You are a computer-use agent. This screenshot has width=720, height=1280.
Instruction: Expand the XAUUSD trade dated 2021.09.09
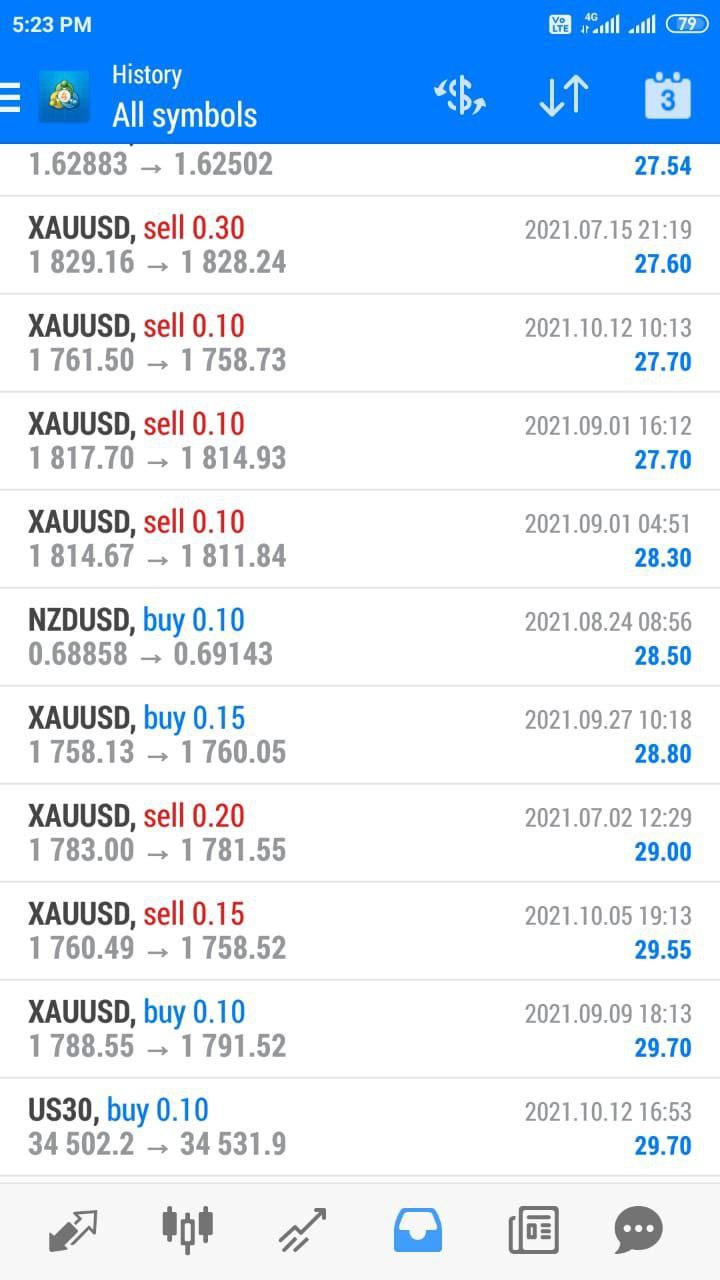(360, 1029)
